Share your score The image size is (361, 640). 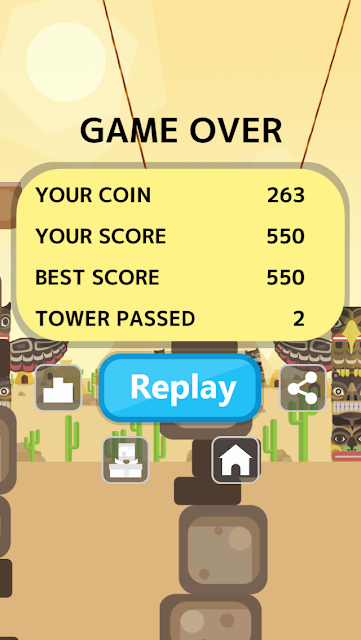[x=303, y=388]
